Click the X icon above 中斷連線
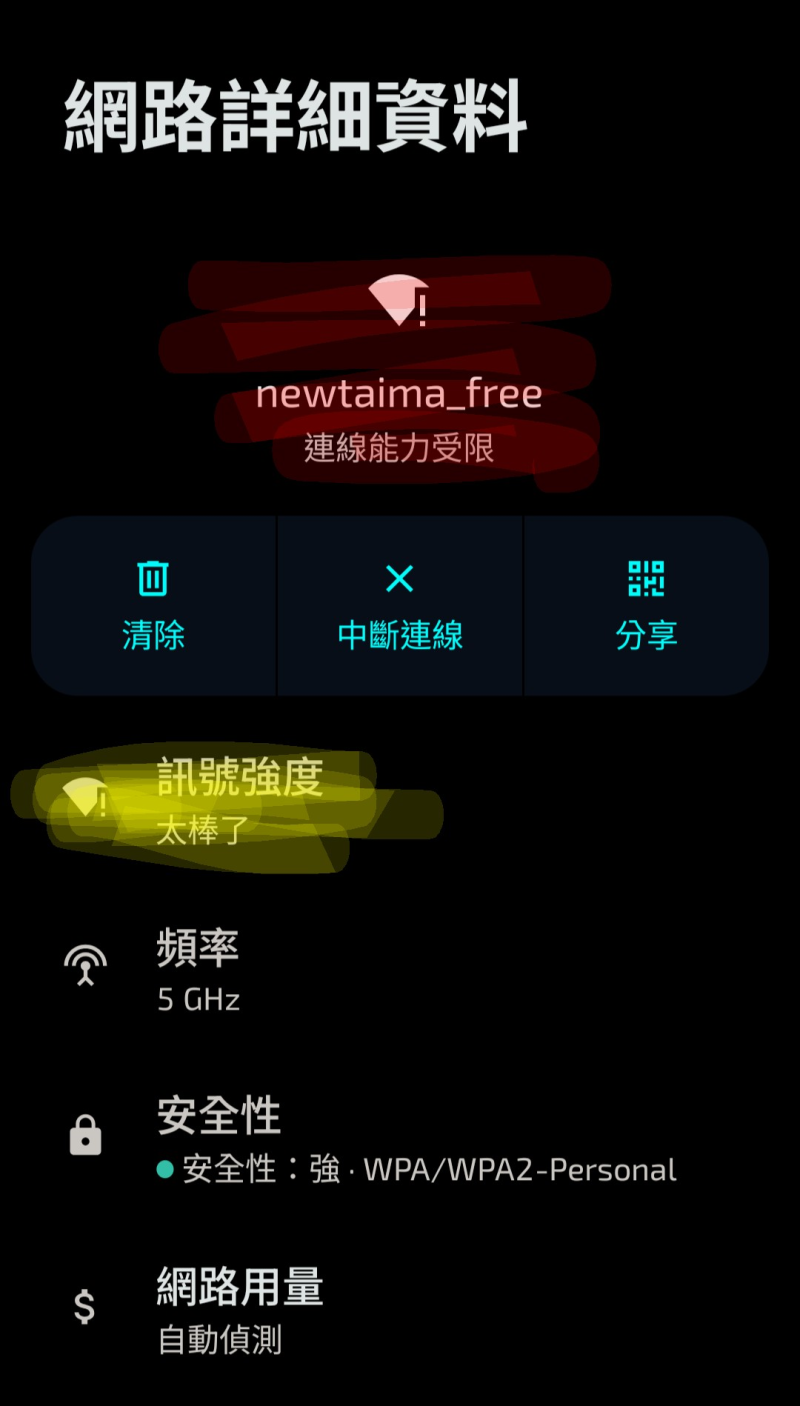The width and height of the screenshot is (800, 1406). [x=399, y=578]
